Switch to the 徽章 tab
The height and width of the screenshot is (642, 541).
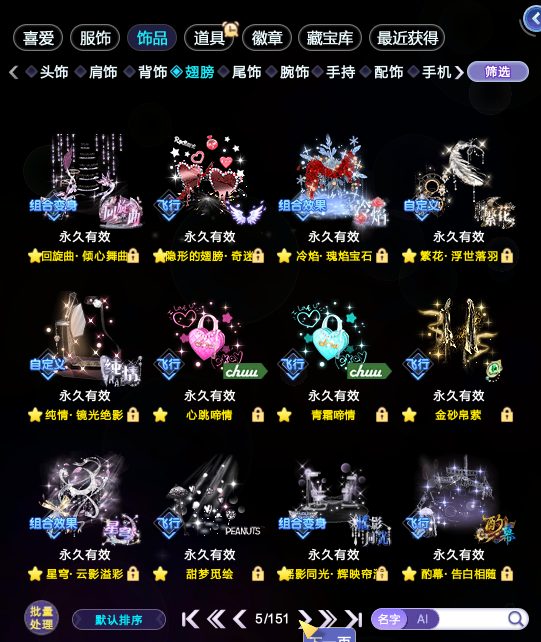pyautogui.click(x=267, y=38)
